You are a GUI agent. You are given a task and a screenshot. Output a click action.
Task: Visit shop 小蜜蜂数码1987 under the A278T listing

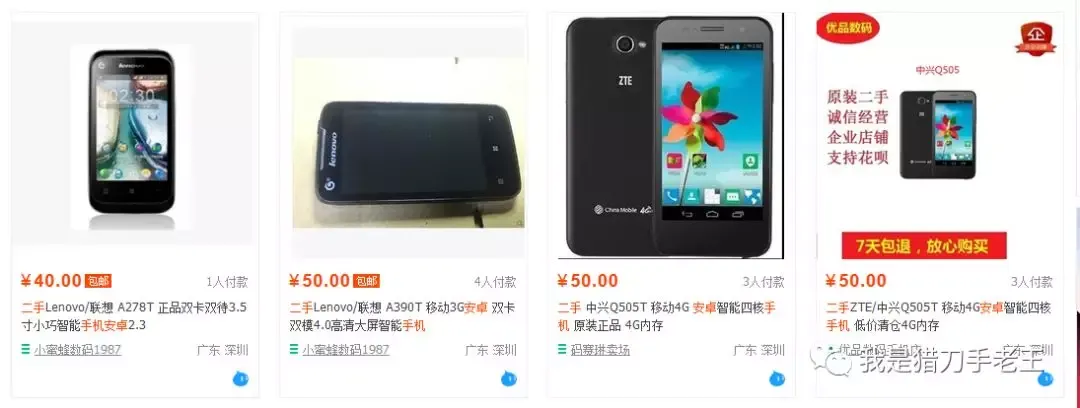[78, 350]
